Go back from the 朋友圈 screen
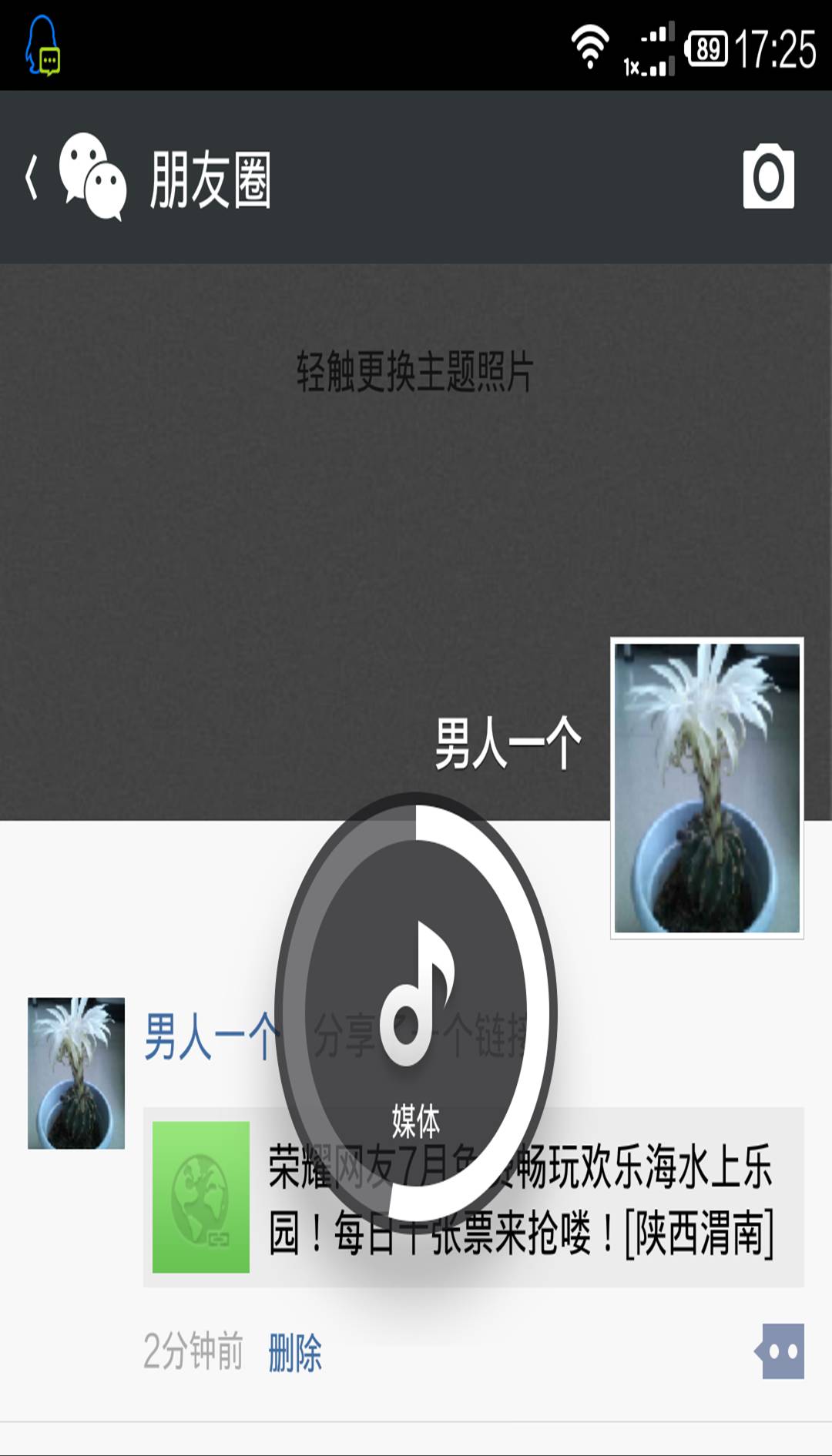The image size is (832, 1456). pyautogui.click(x=32, y=178)
